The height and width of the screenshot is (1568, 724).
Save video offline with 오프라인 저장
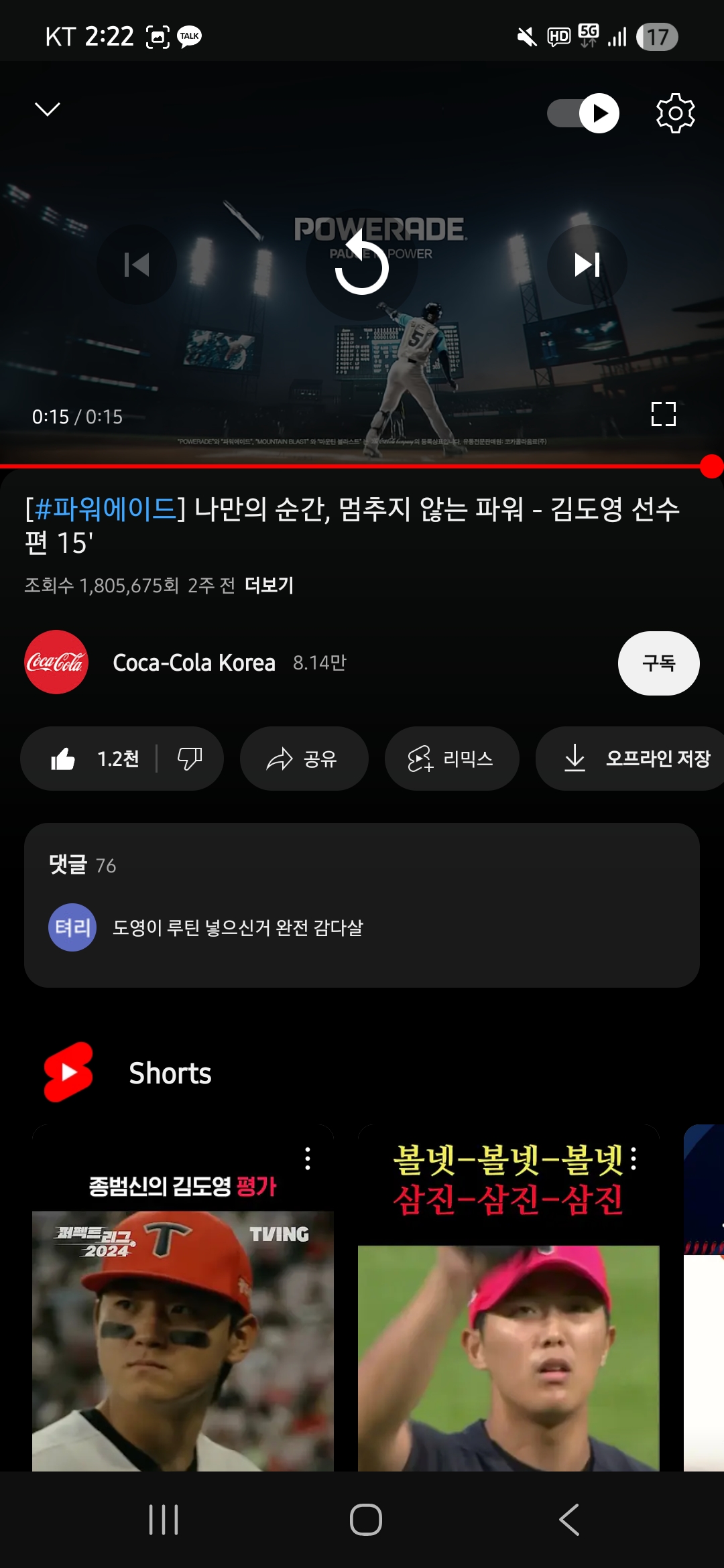pyautogui.click(x=633, y=759)
